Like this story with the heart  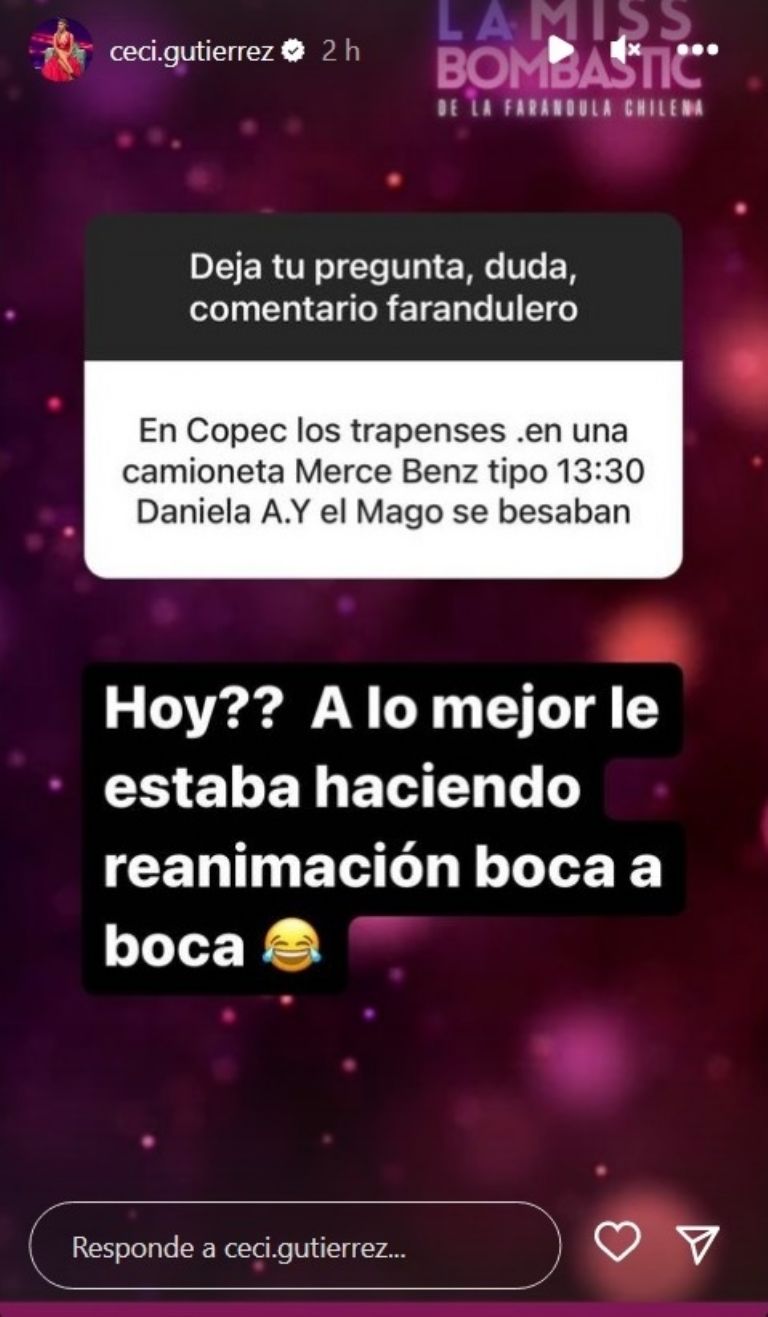pos(617,1243)
